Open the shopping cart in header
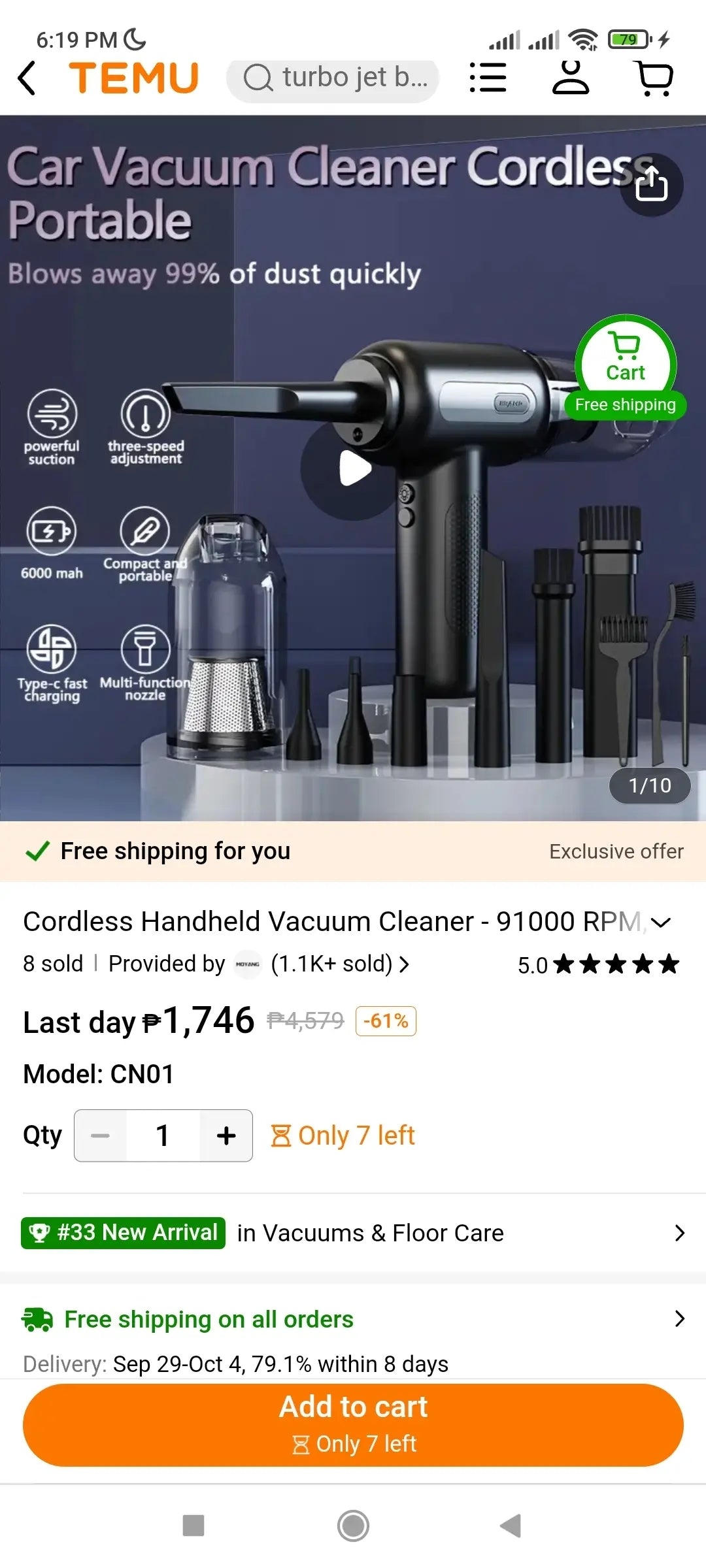The image size is (706, 1568). [x=654, y=78]
